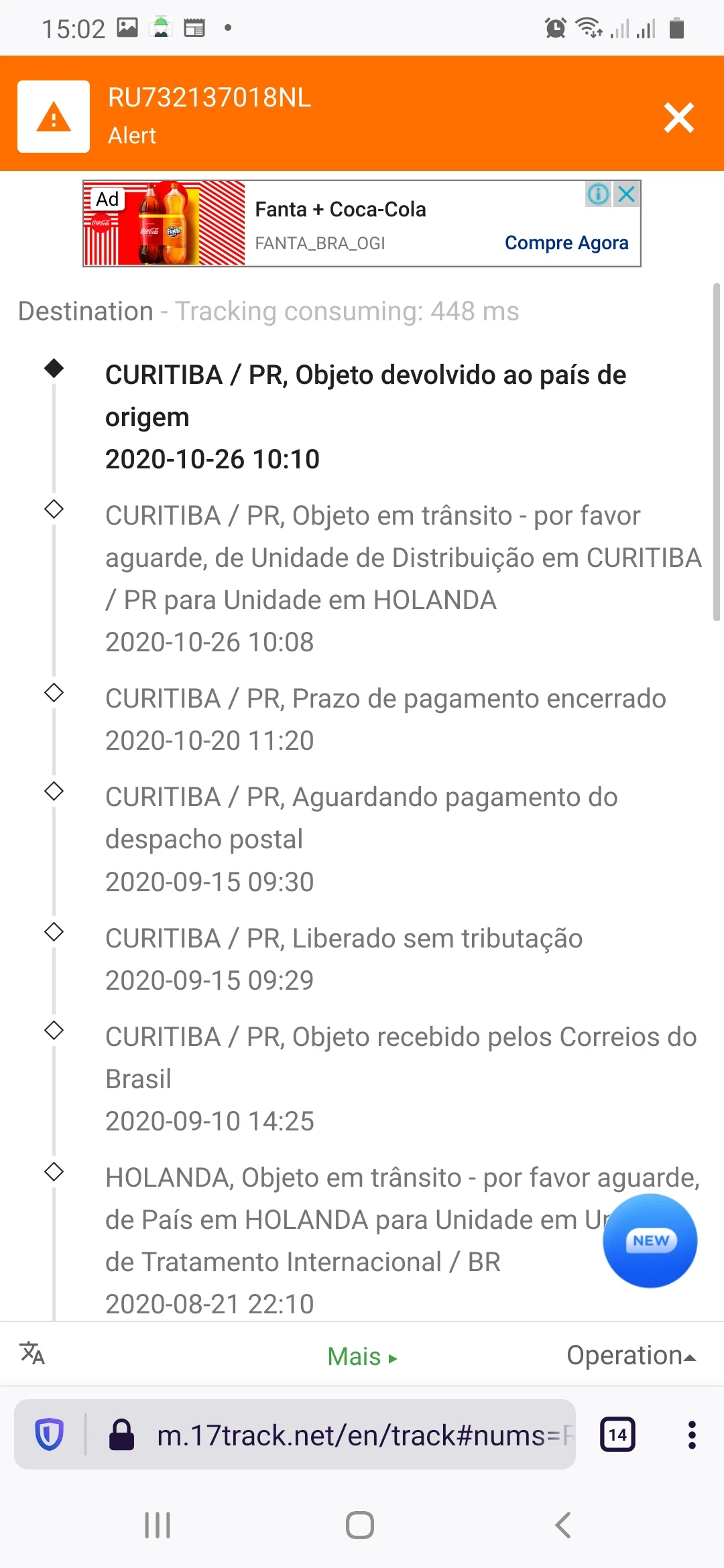This screenshot has width=724, height=1568.
Task: Open the ad info icon
Action: tap(598, 194)
